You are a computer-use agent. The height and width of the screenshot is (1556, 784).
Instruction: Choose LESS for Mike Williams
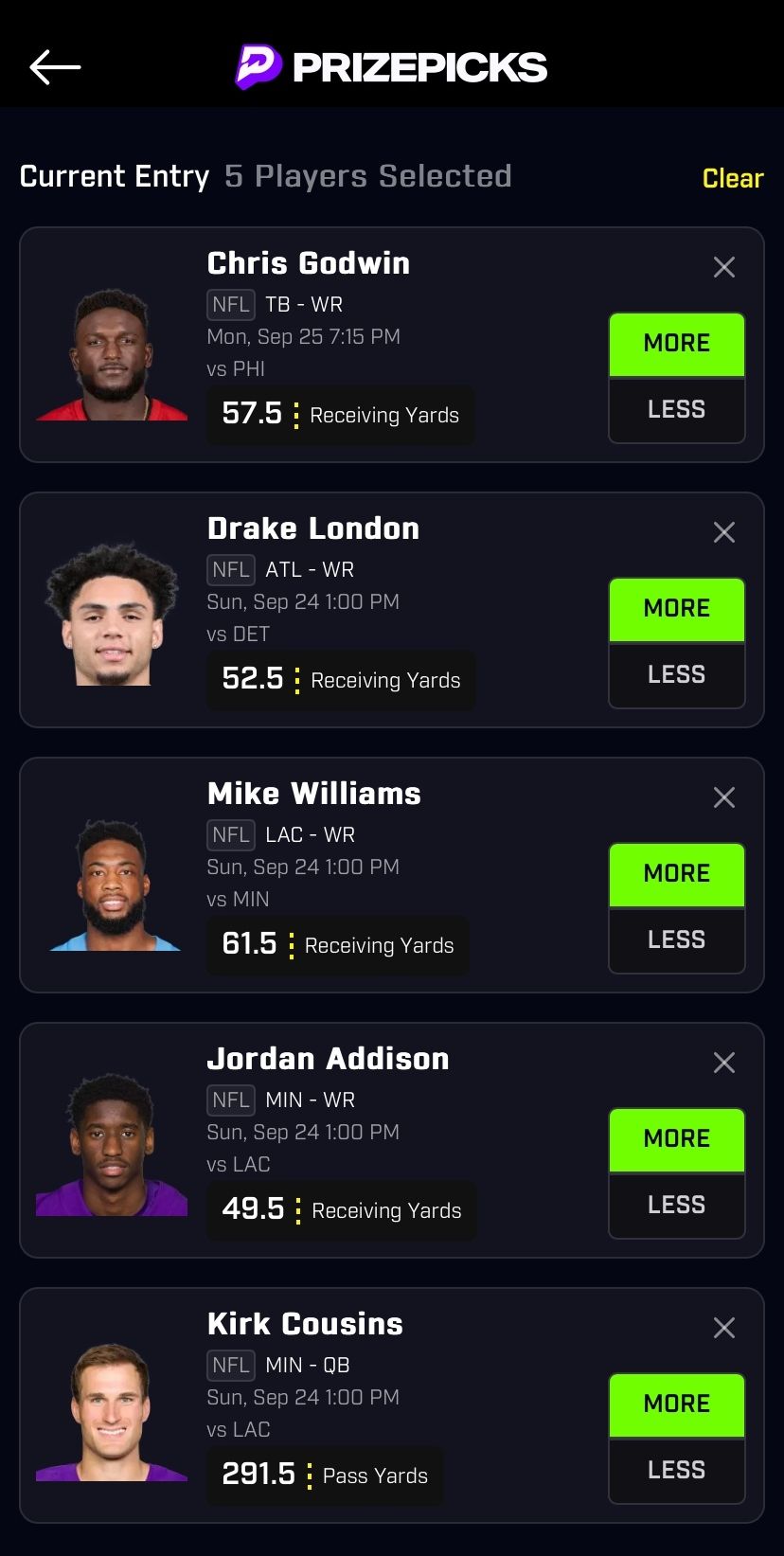click(x=676, y=940)
